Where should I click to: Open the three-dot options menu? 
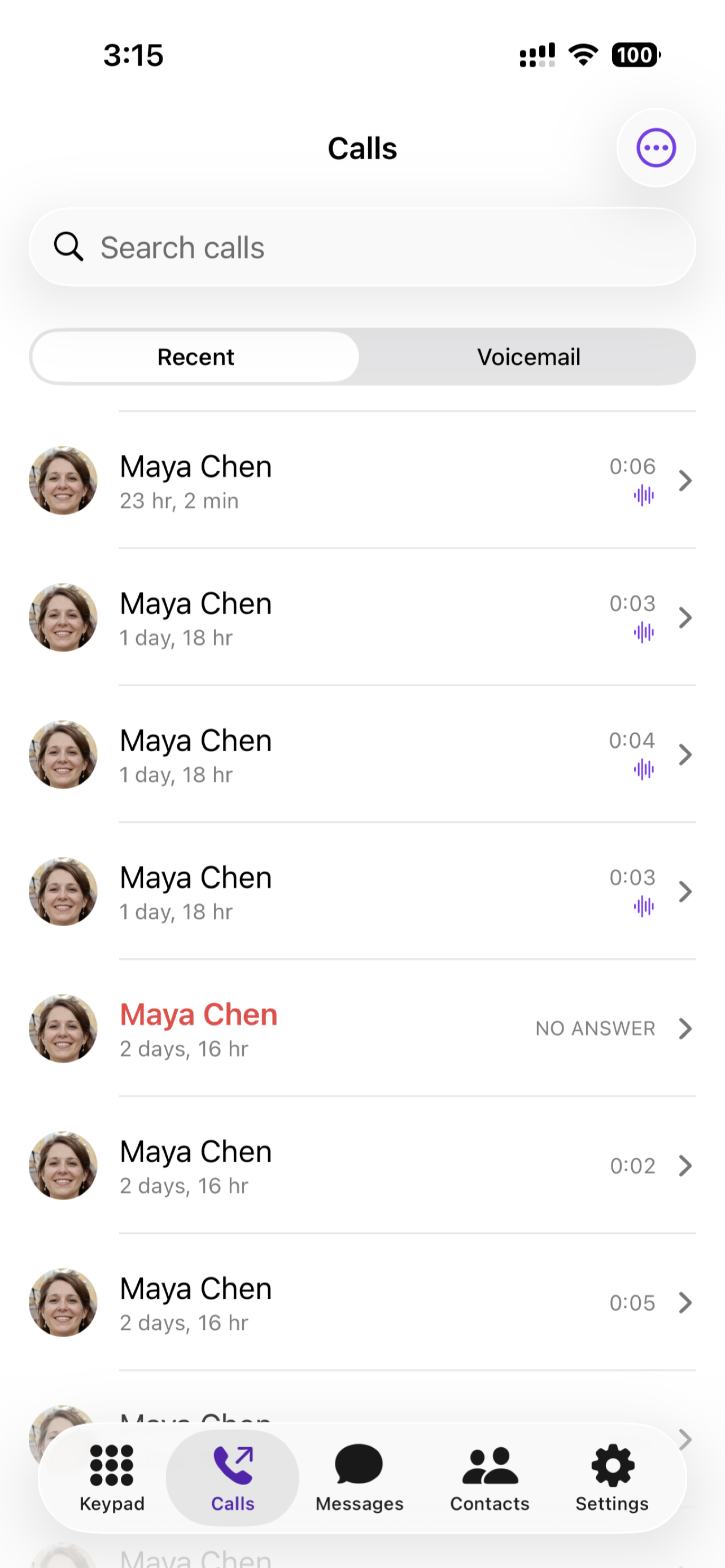pyautogui.click(x=656, y=147)
